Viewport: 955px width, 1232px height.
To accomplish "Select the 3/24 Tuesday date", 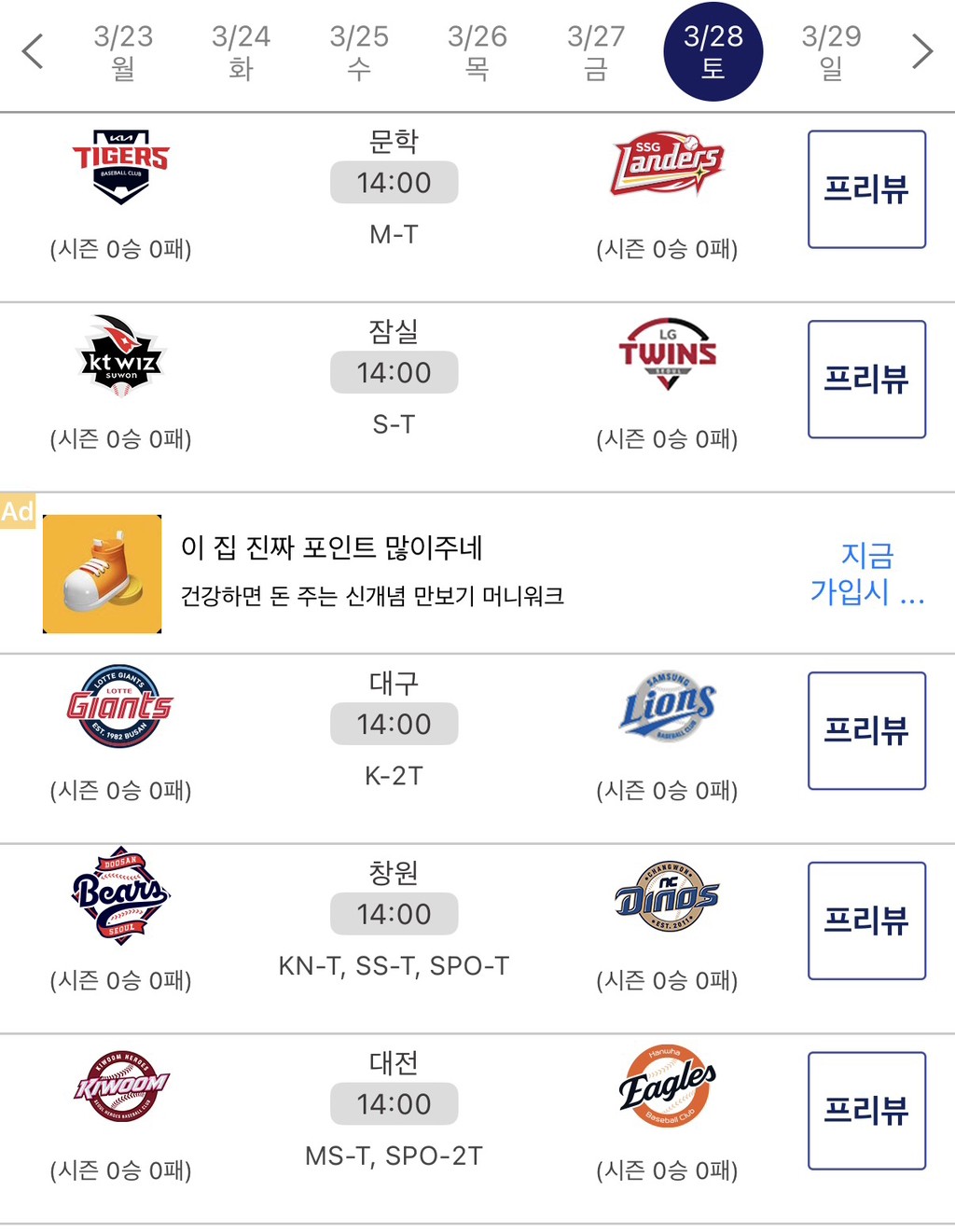I will (241, 51).
